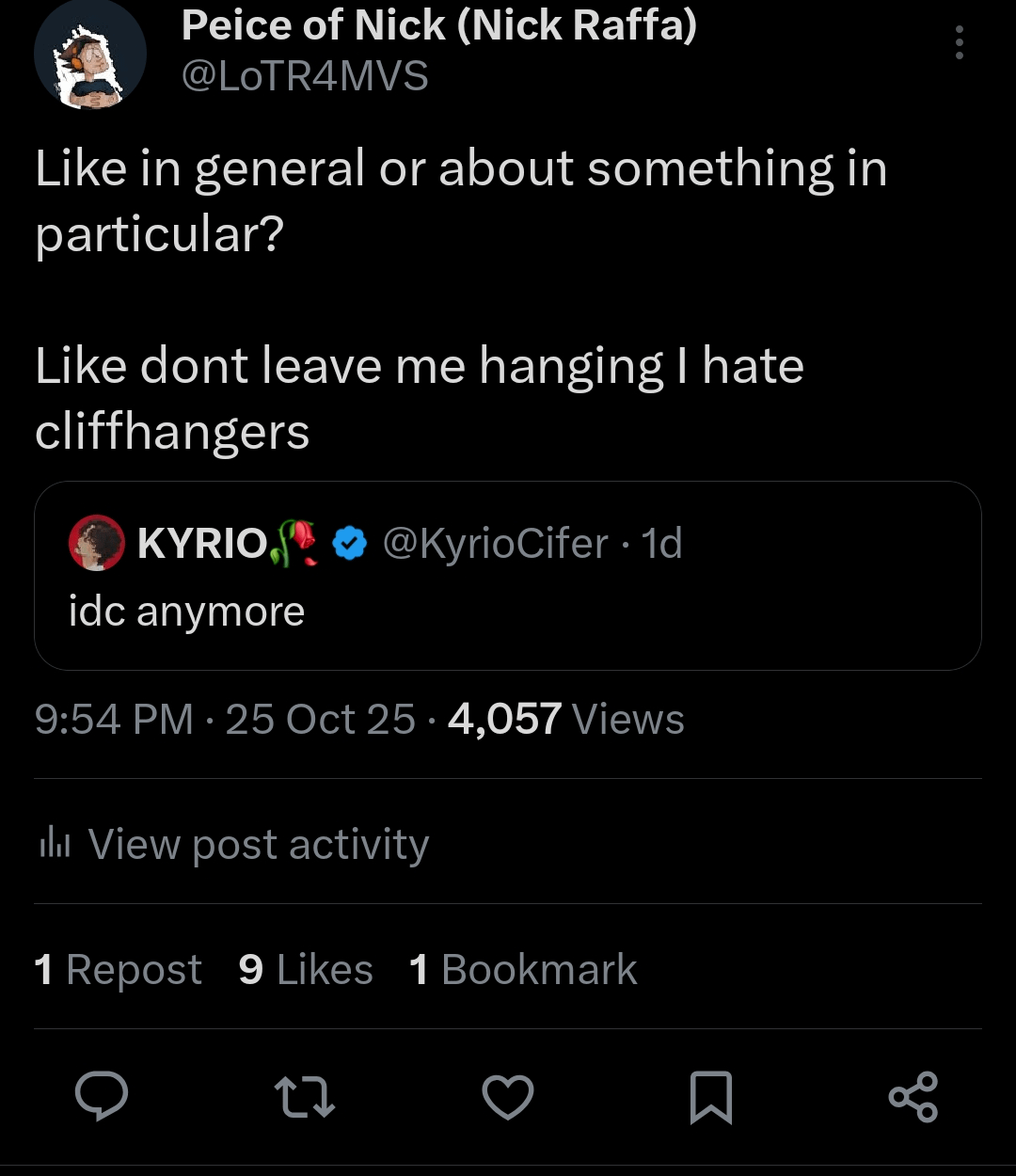The width and height of the screenshot is (1016, 1176).
Task: Bookmark this post
Action: [711, 1097]
